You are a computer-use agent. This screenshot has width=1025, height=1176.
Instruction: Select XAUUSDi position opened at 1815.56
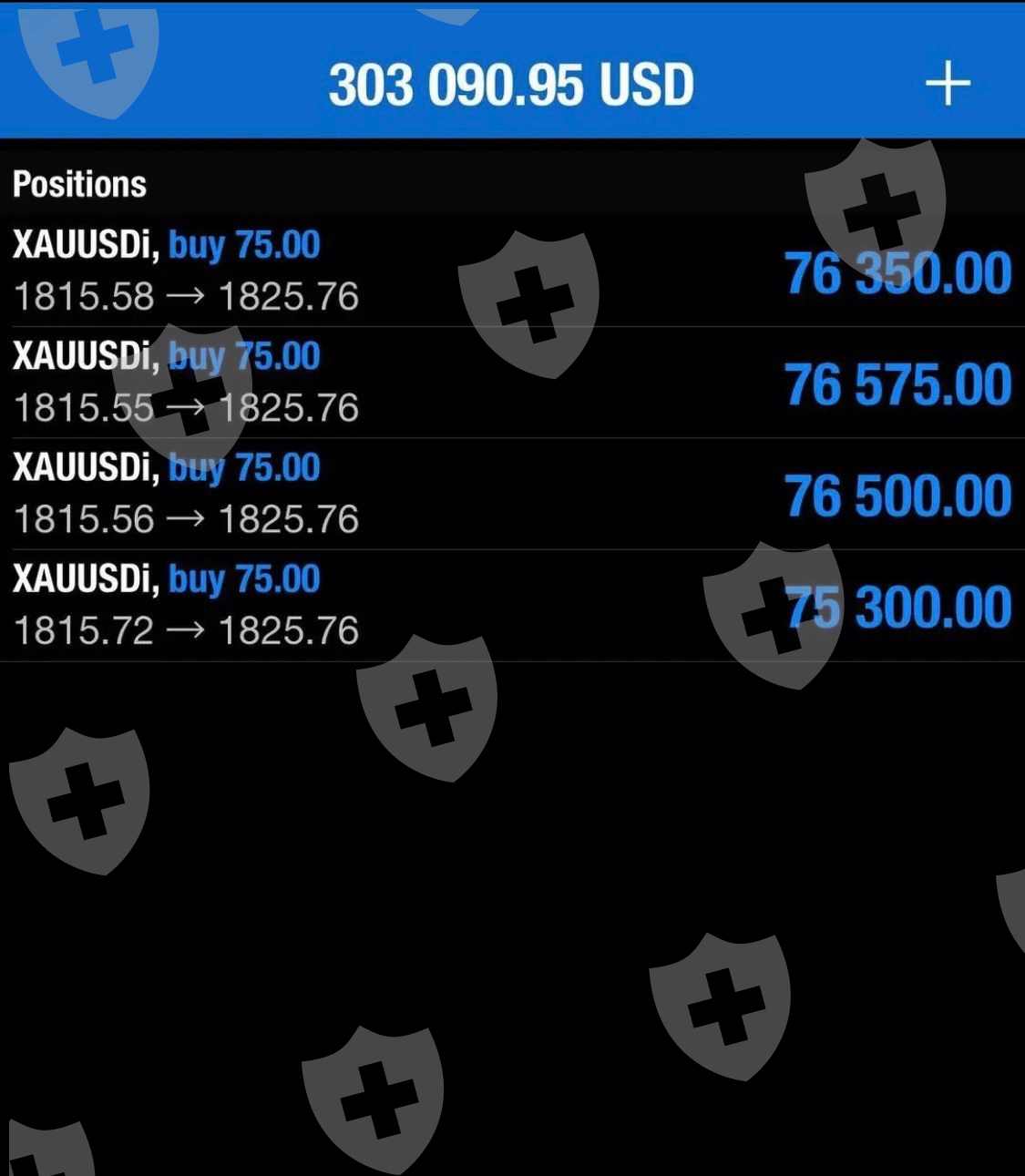pyautogui.click(x=510, y=494)
